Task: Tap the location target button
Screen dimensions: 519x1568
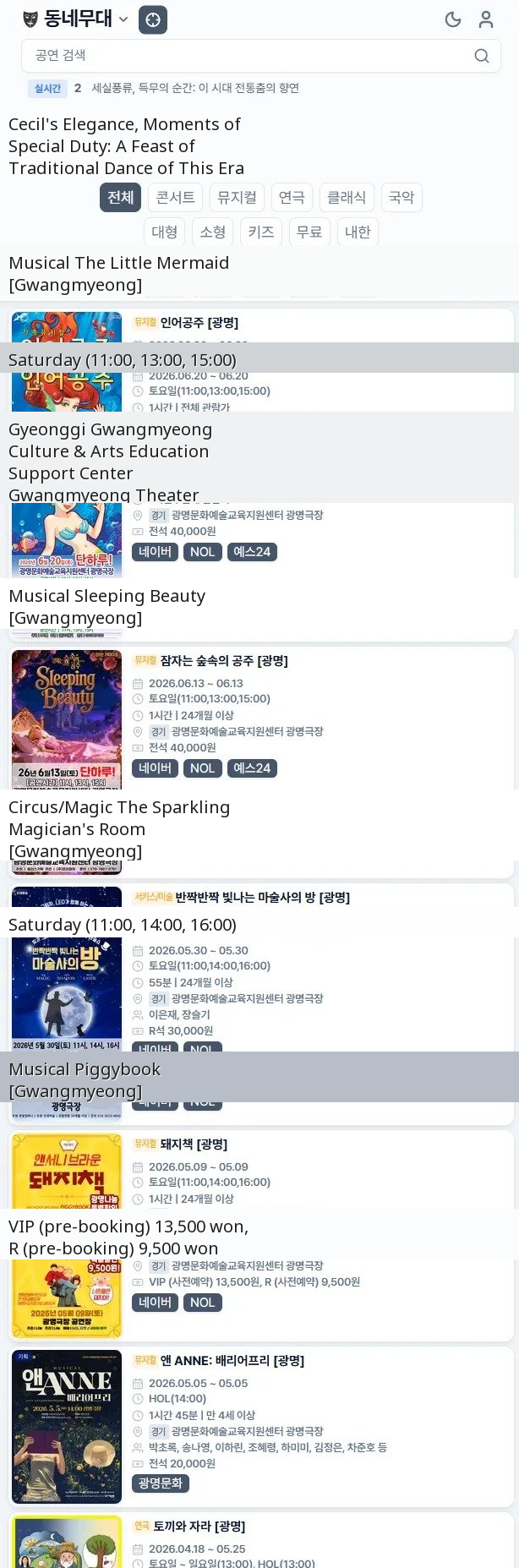Action: (153, 19)
